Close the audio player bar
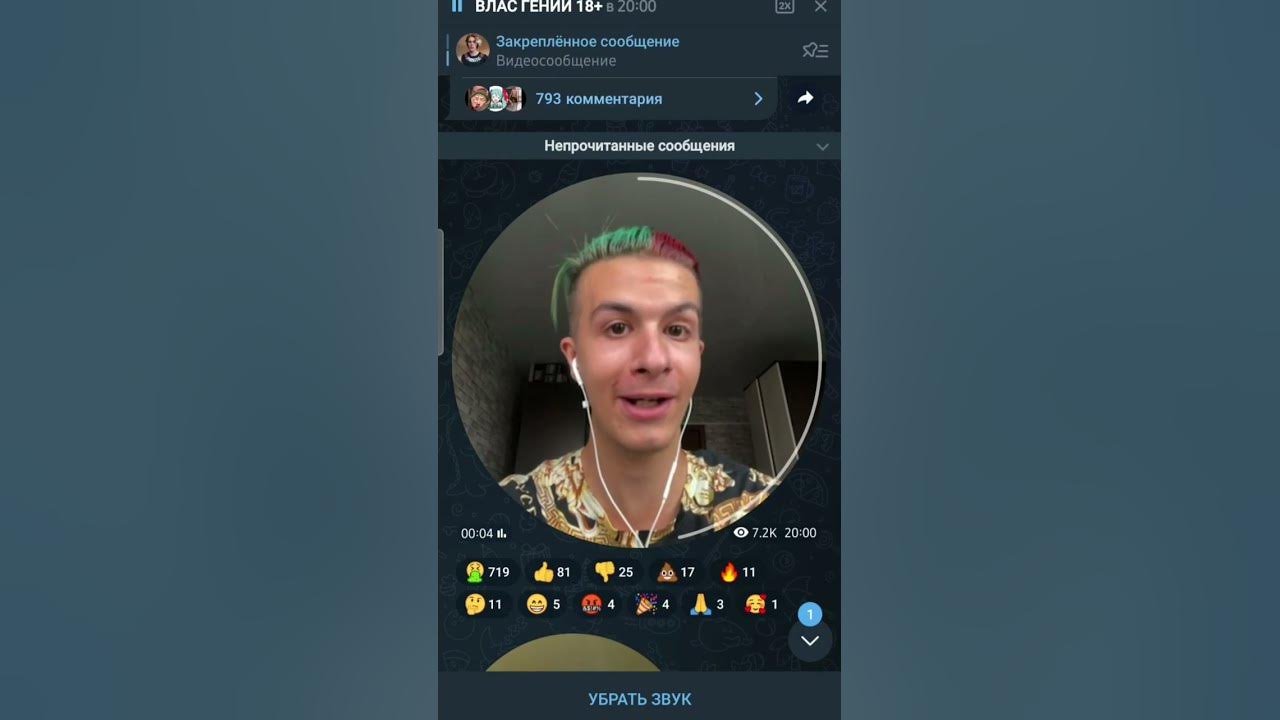1280x720 pixels. [820, 7]
